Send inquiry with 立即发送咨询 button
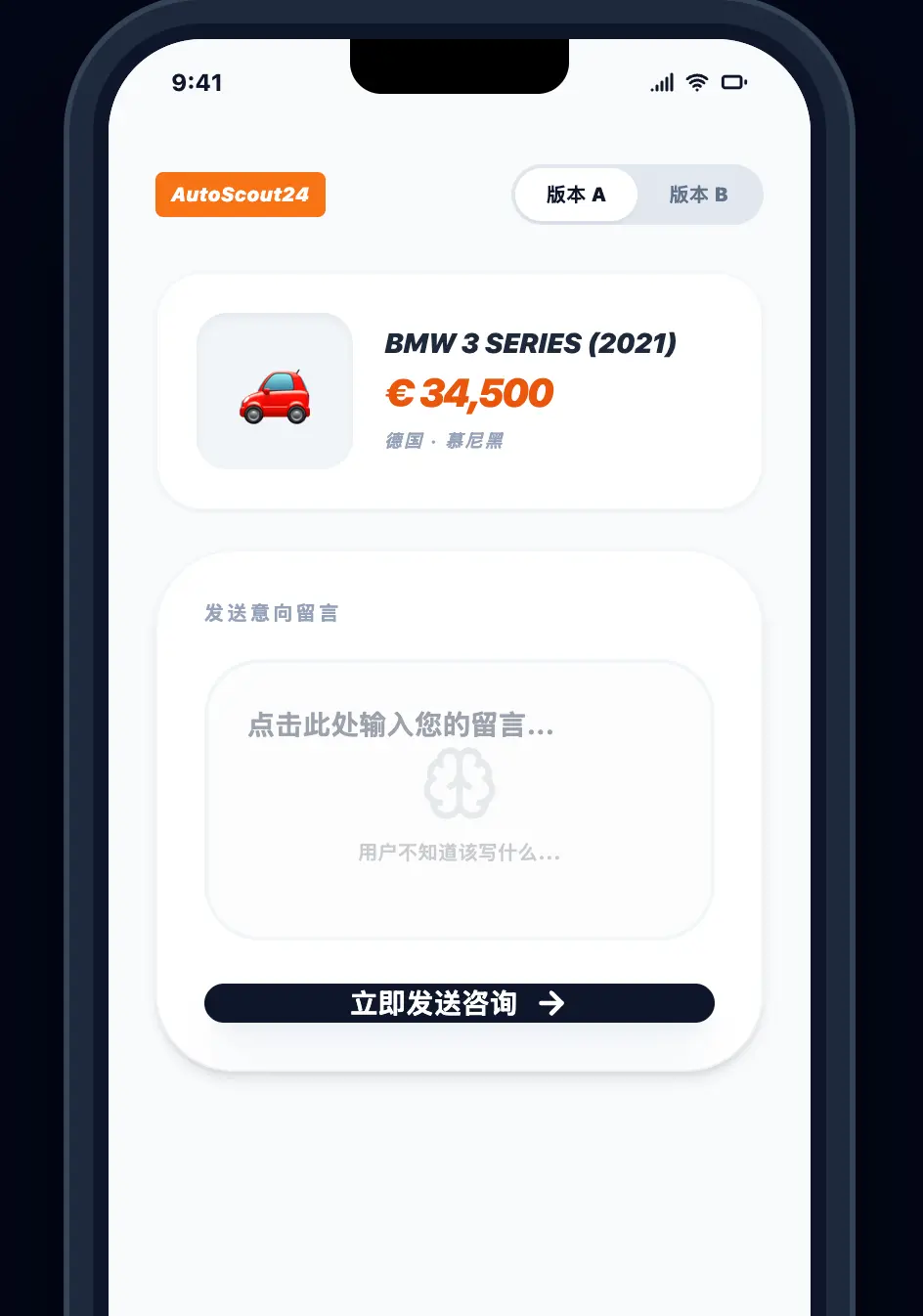923x1316 pixels. (x=459, y=1003)
